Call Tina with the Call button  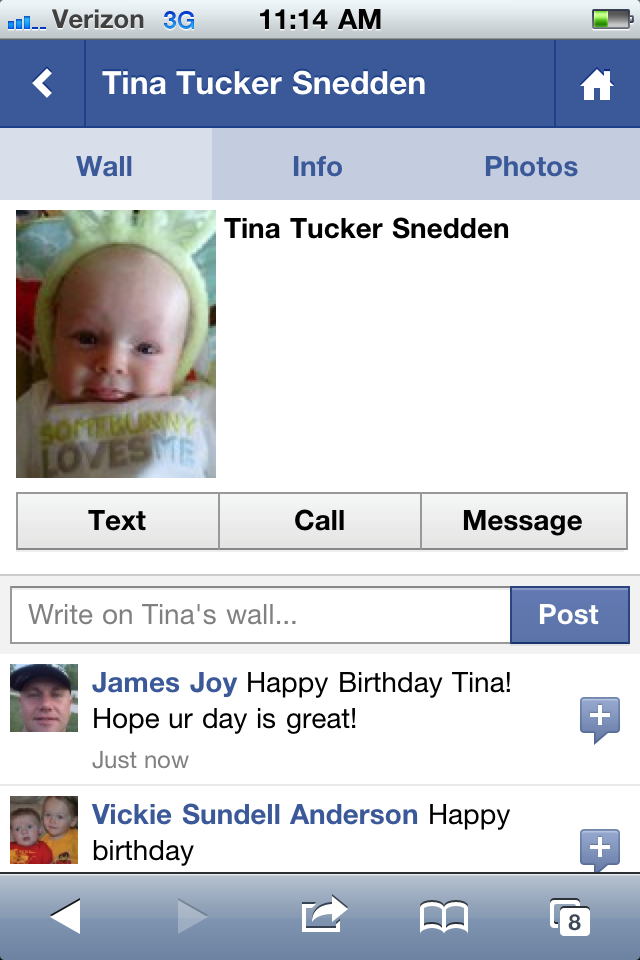tap(320, 520)
